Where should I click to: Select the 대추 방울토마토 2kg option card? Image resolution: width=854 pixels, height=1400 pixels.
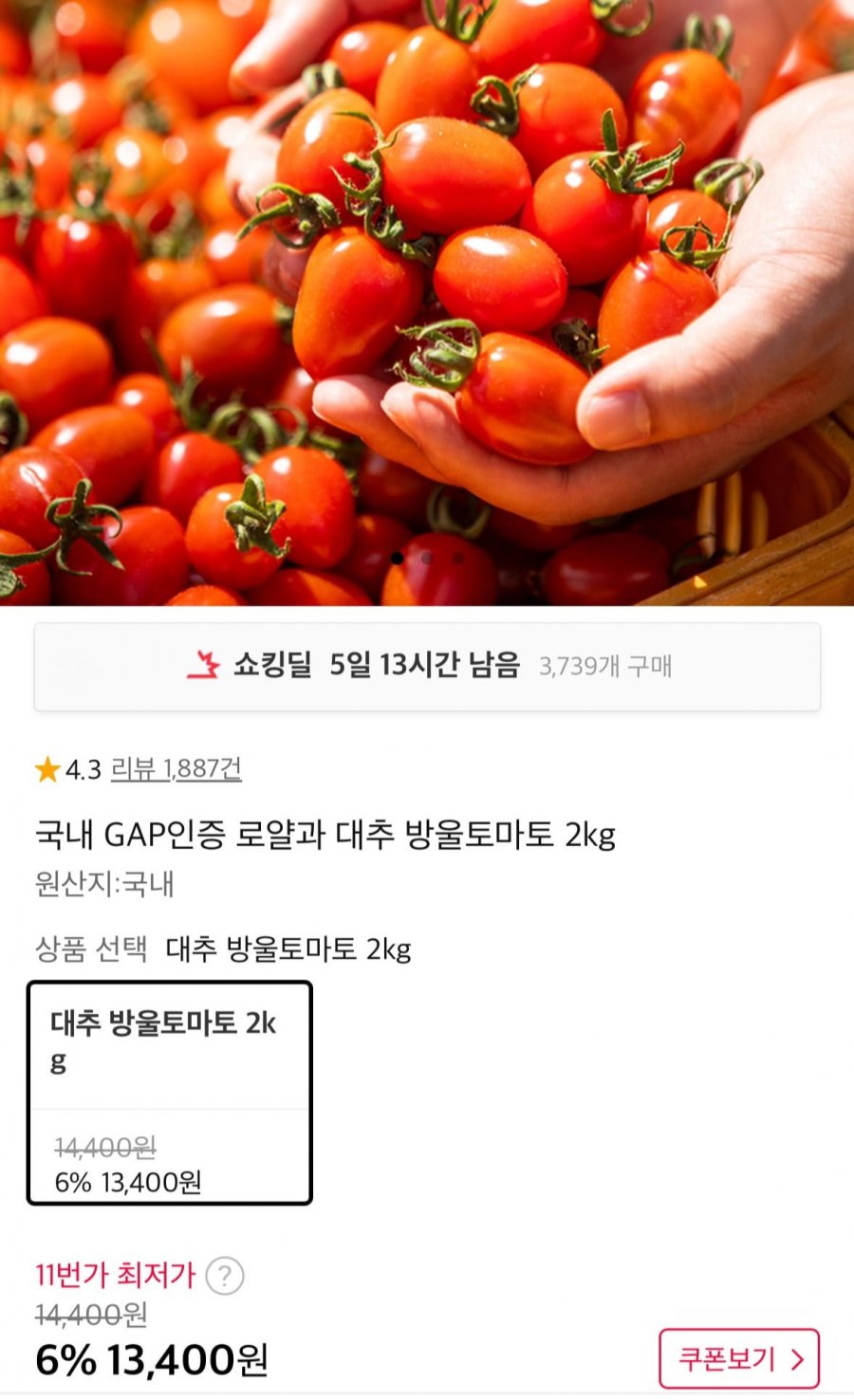click(170, 1093)
